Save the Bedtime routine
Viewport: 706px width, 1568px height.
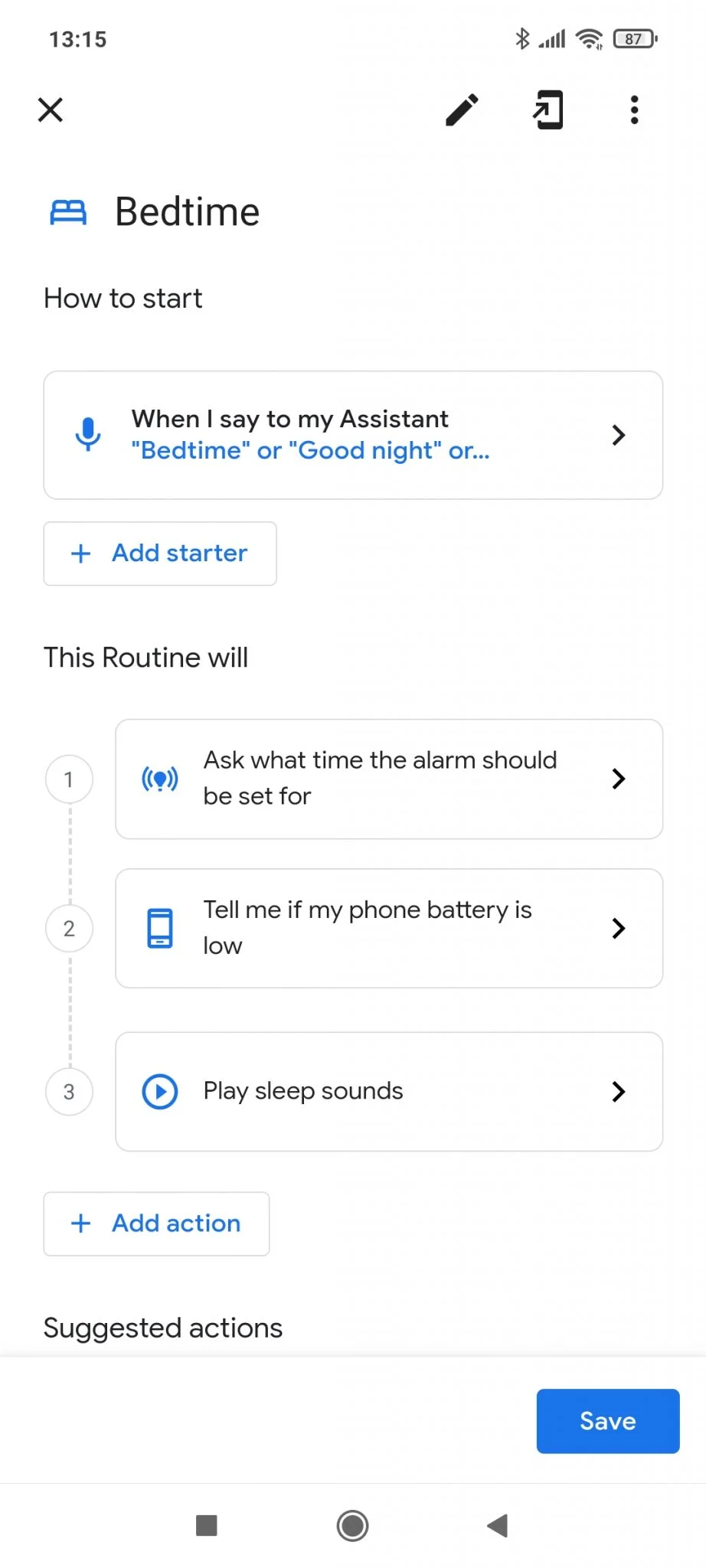[607, 1421]
